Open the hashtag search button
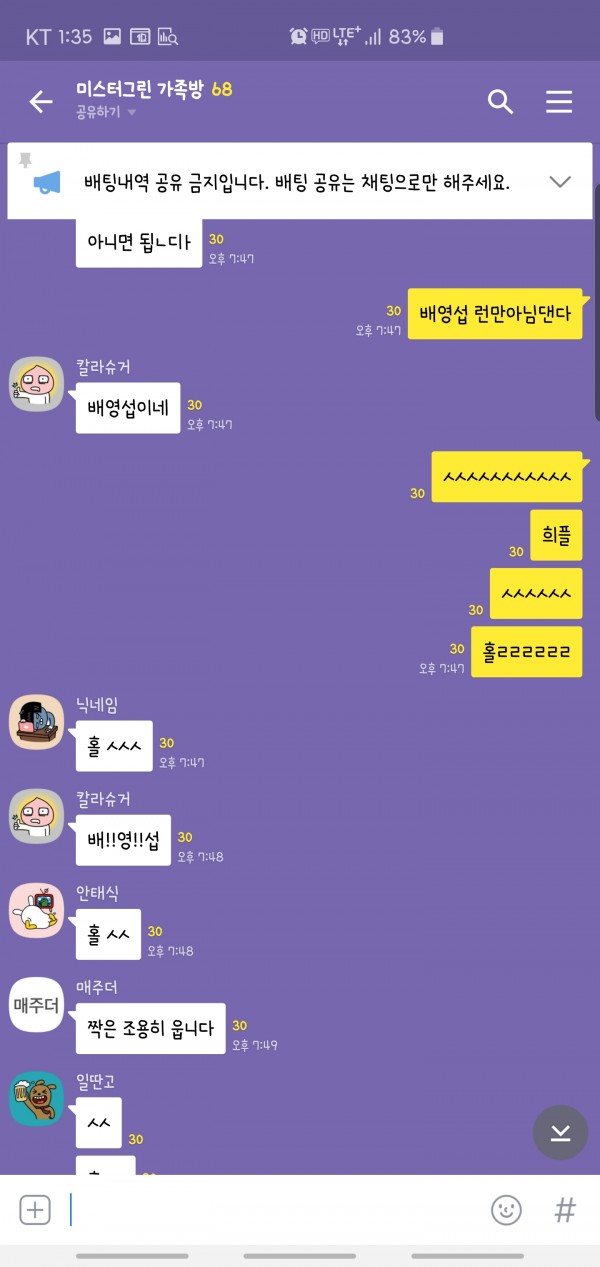The image size is (600, 1267). pos(565,1210)
